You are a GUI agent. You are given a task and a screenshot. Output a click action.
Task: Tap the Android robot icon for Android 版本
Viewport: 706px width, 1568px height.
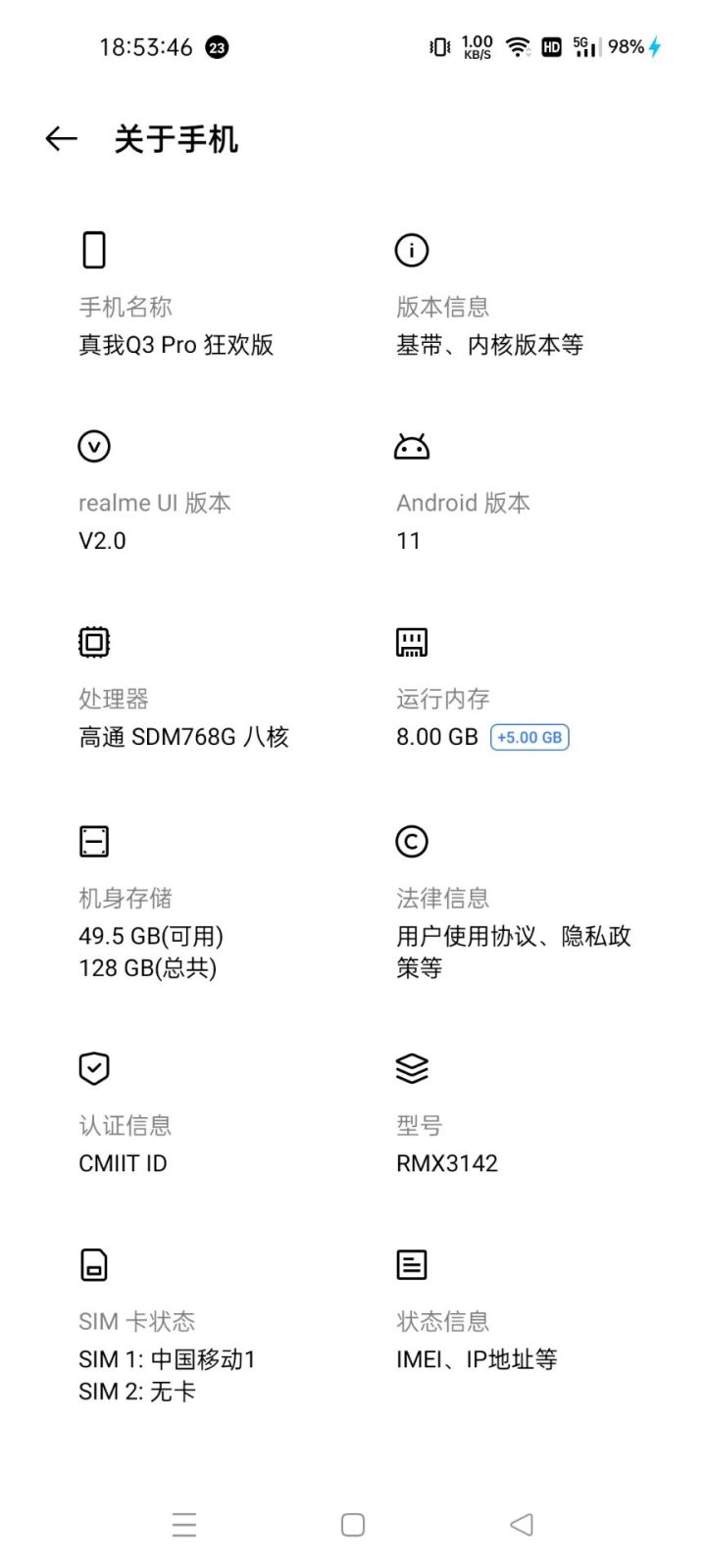[412, 447]
